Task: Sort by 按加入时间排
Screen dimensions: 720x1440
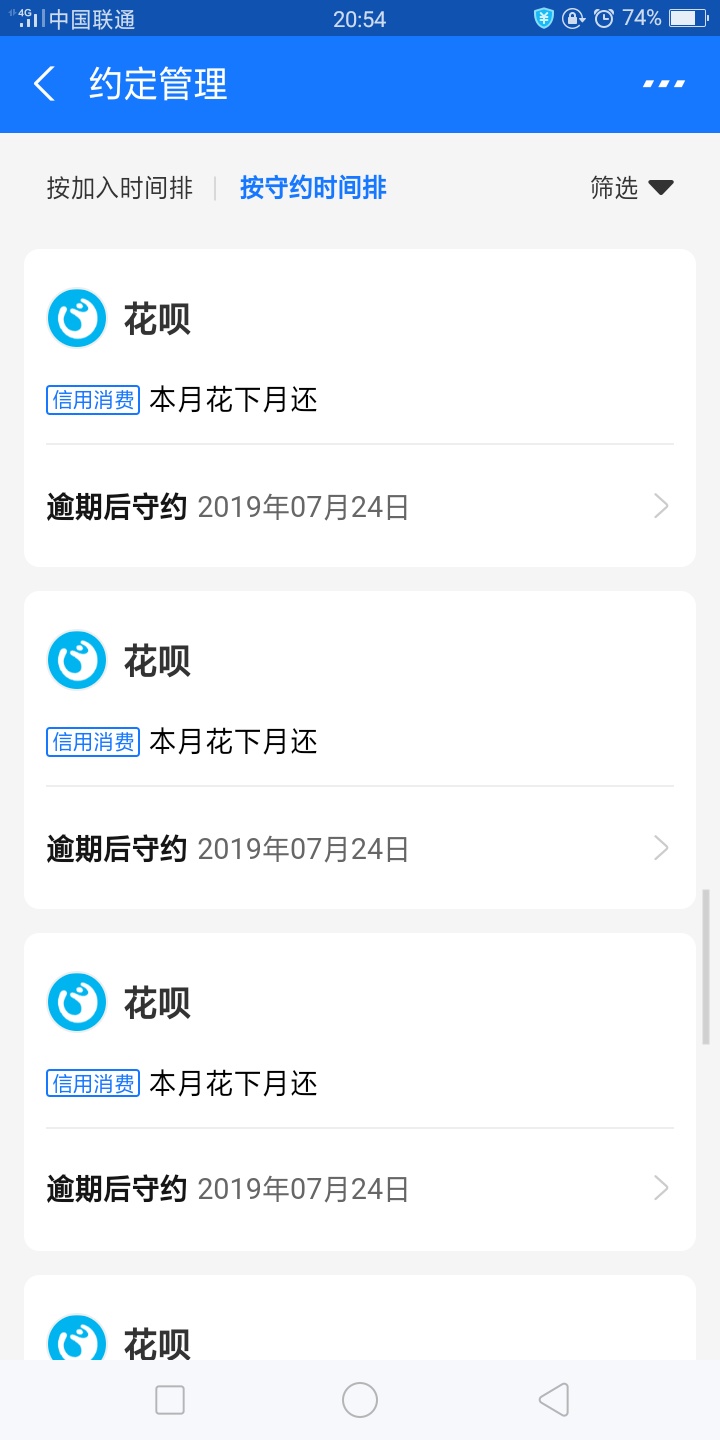Action: [x=119, y=188]
